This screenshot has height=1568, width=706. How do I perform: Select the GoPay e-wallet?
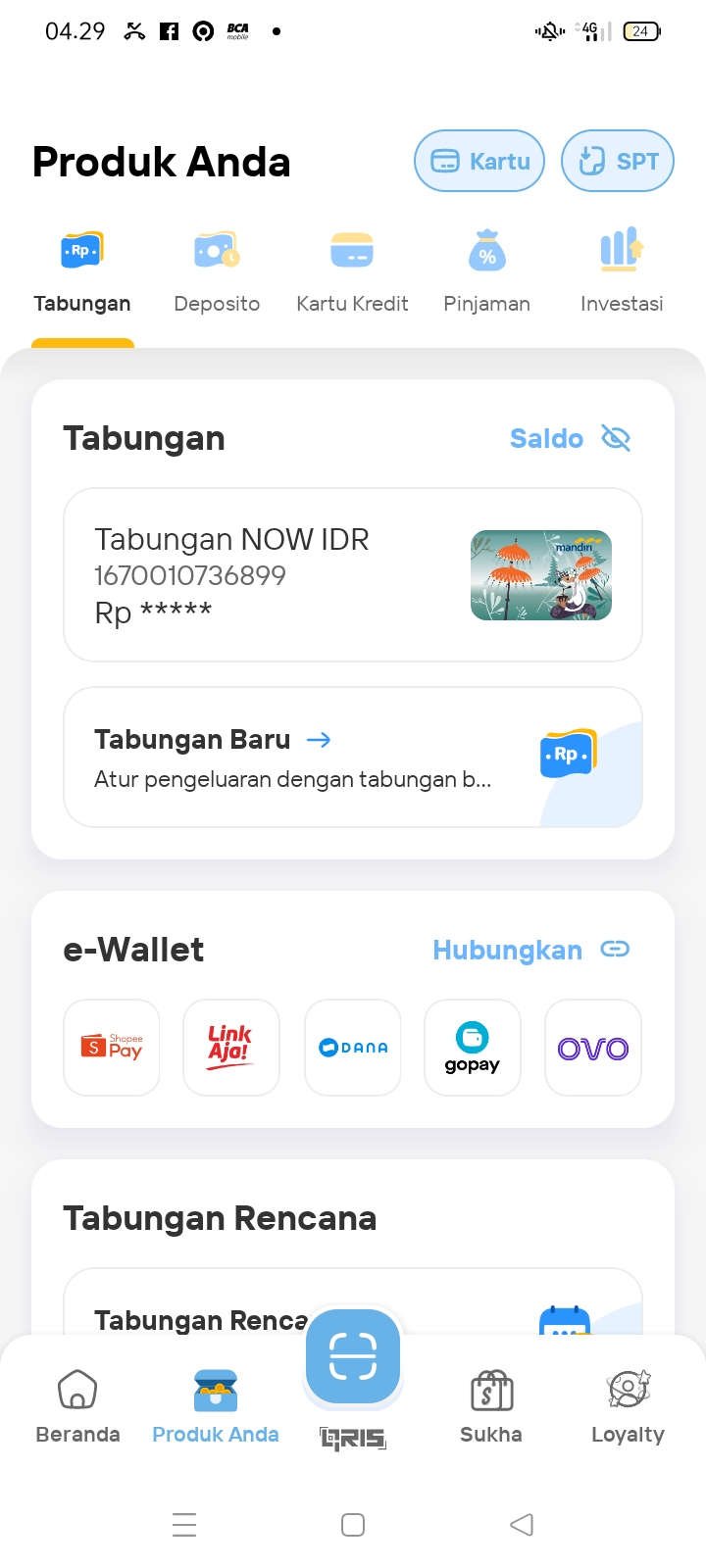[473, 1047]
